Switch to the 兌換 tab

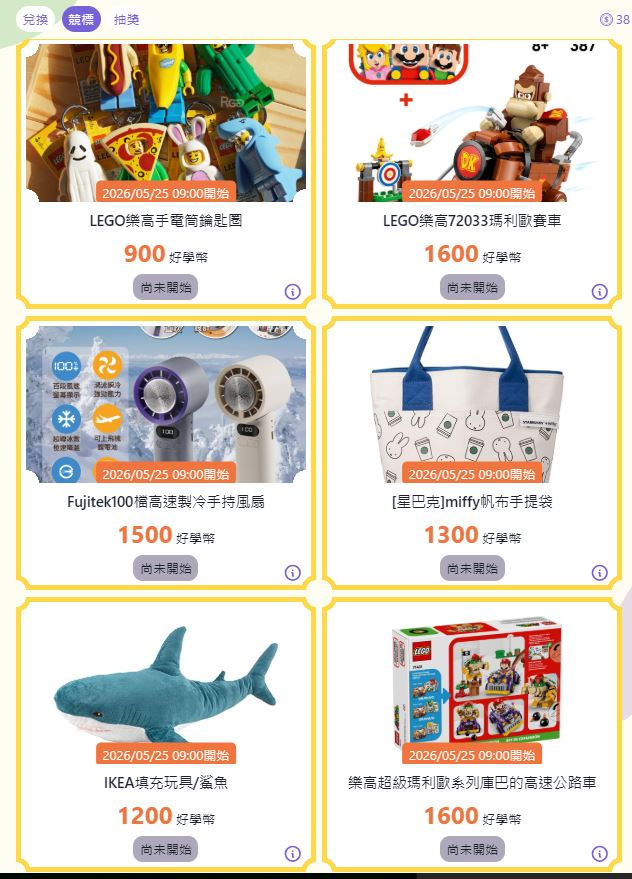pyautogui.click(x=35, y=19)
